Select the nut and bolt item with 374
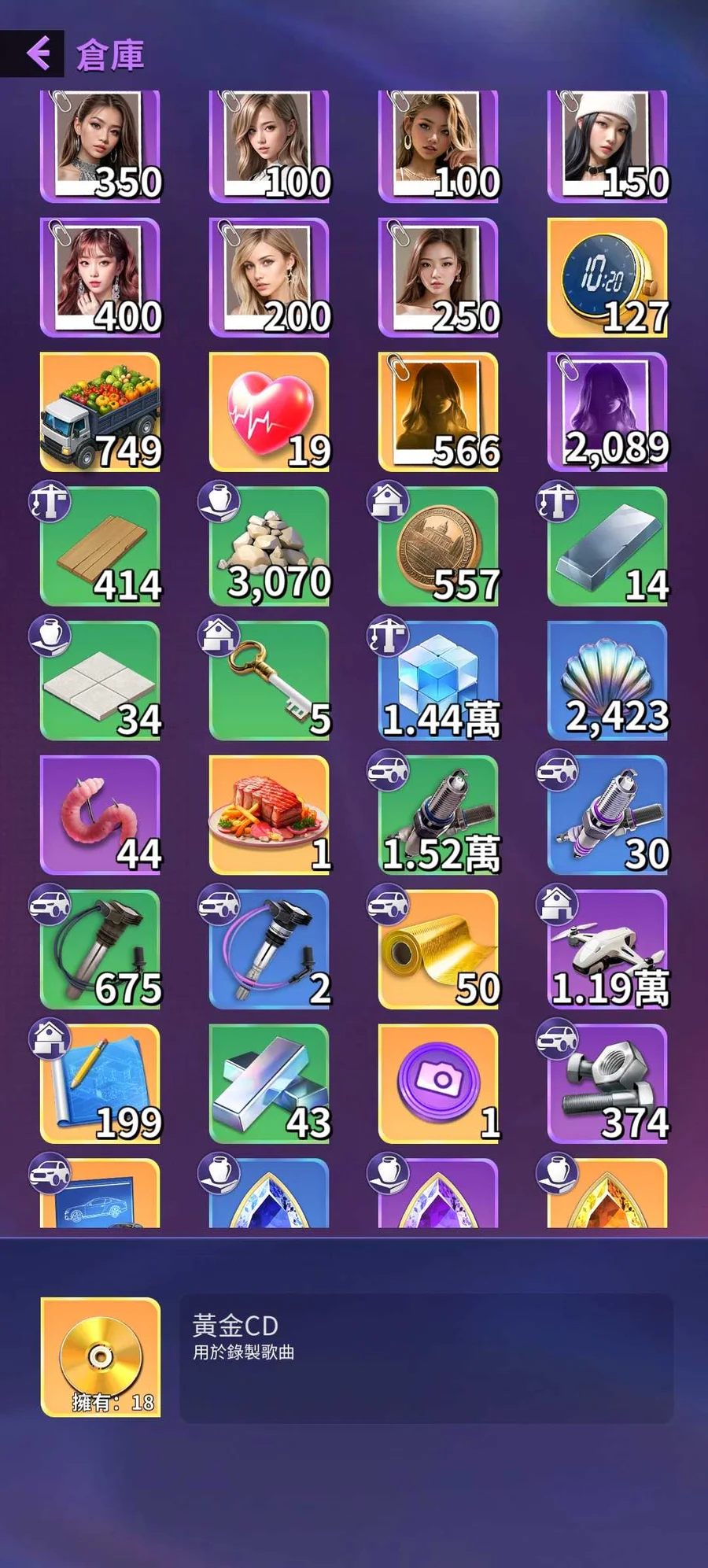Image resolution: width=708 pixels, height=1568 pixels. point(607,1084)
